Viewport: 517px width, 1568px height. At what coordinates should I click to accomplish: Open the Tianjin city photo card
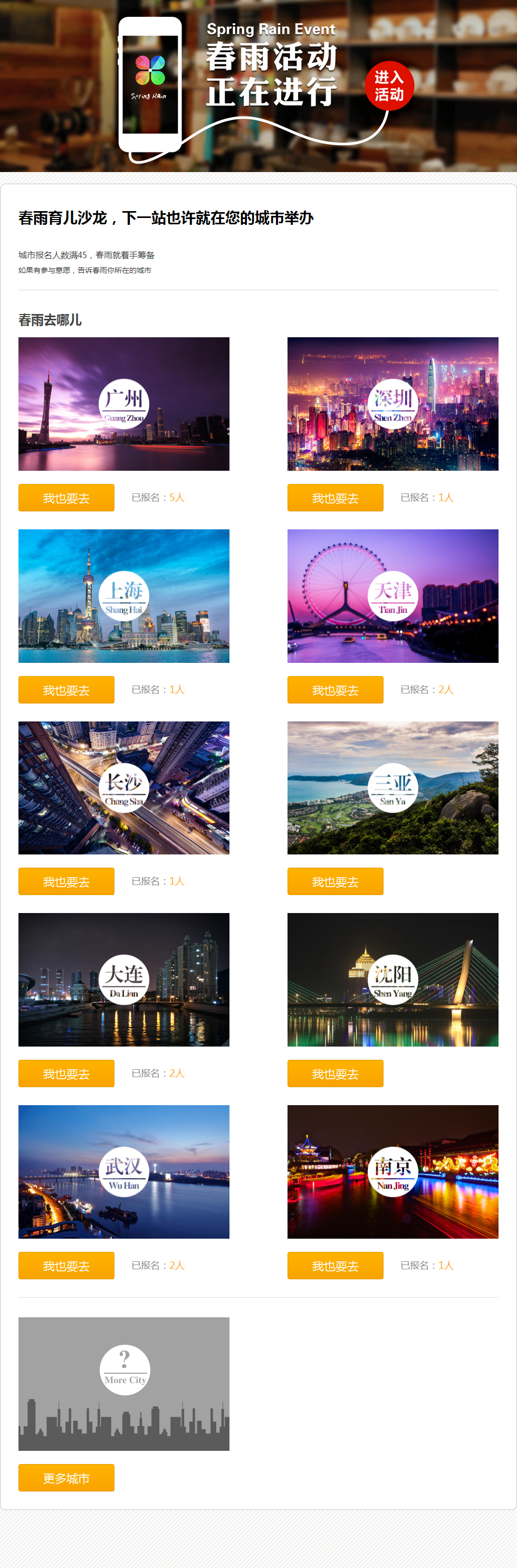pos(392,596)
